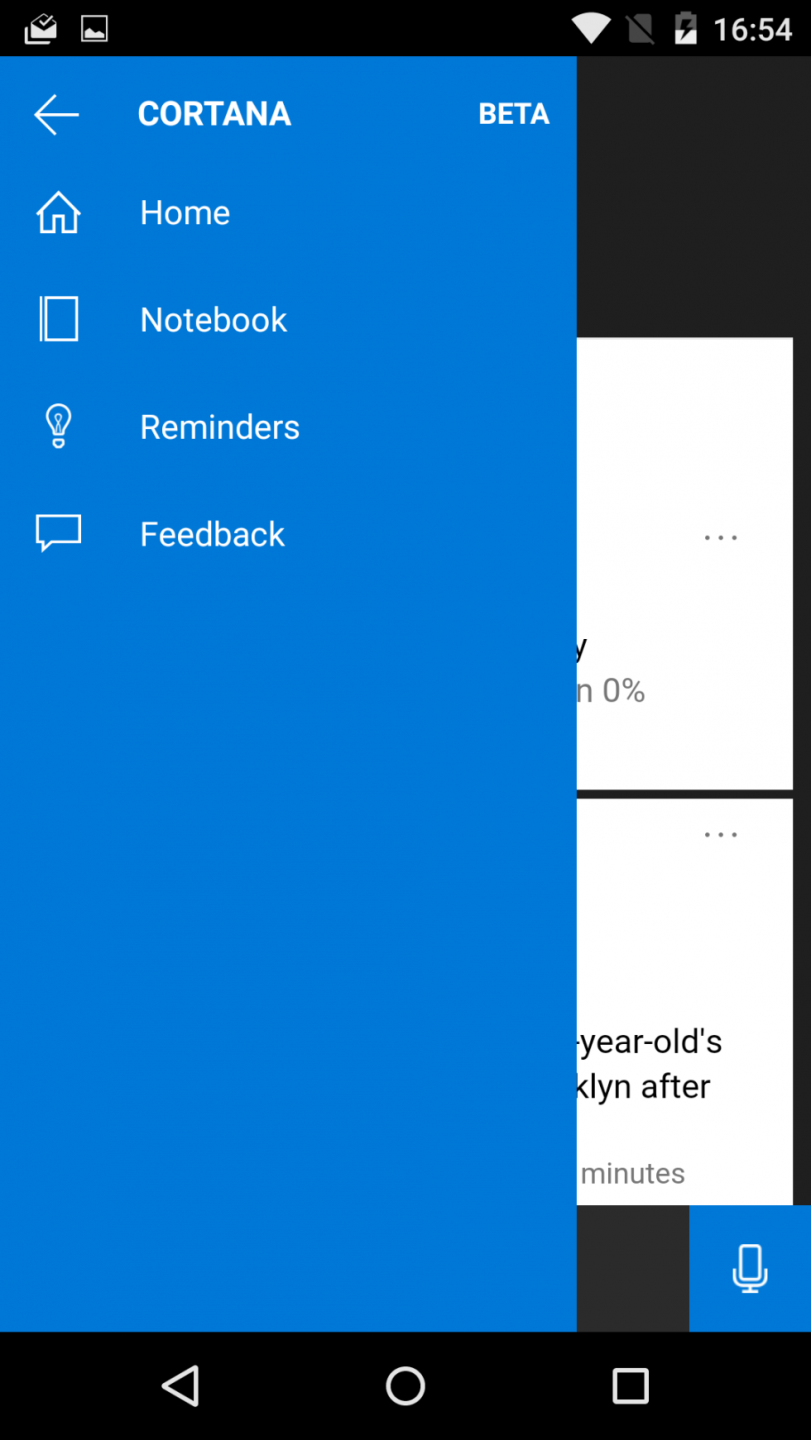Select the Feedback menu item
The image size is (811, 1440).
(212, 534)
